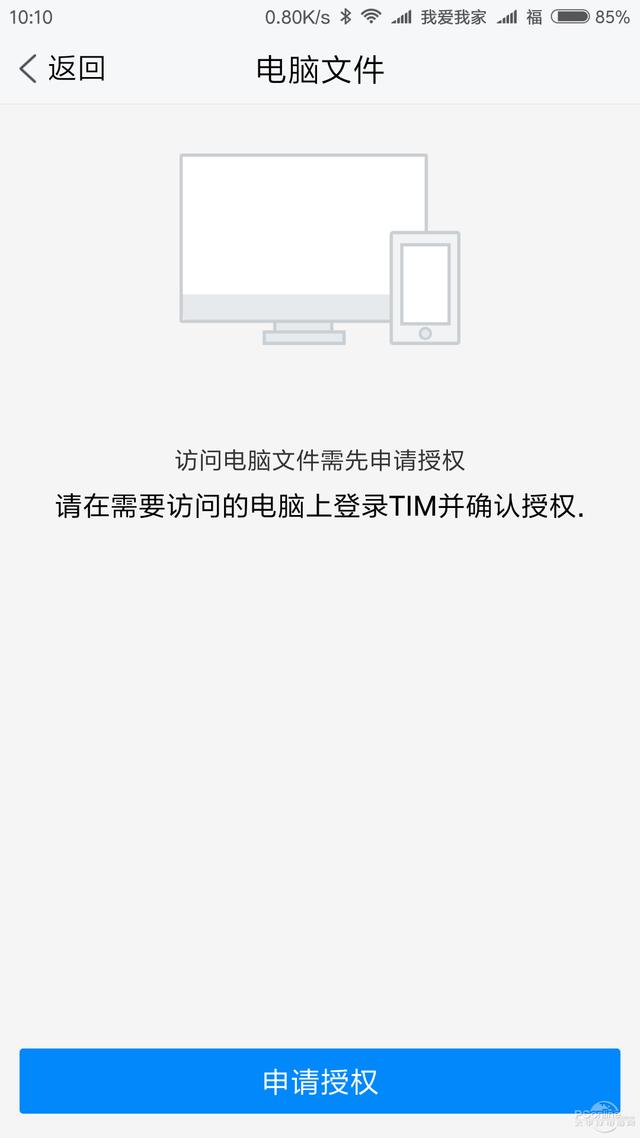The width and height of the screenshot is (640, 1138).
Task: Tap the 申请授权 button
Action: tap(320, 1081)
